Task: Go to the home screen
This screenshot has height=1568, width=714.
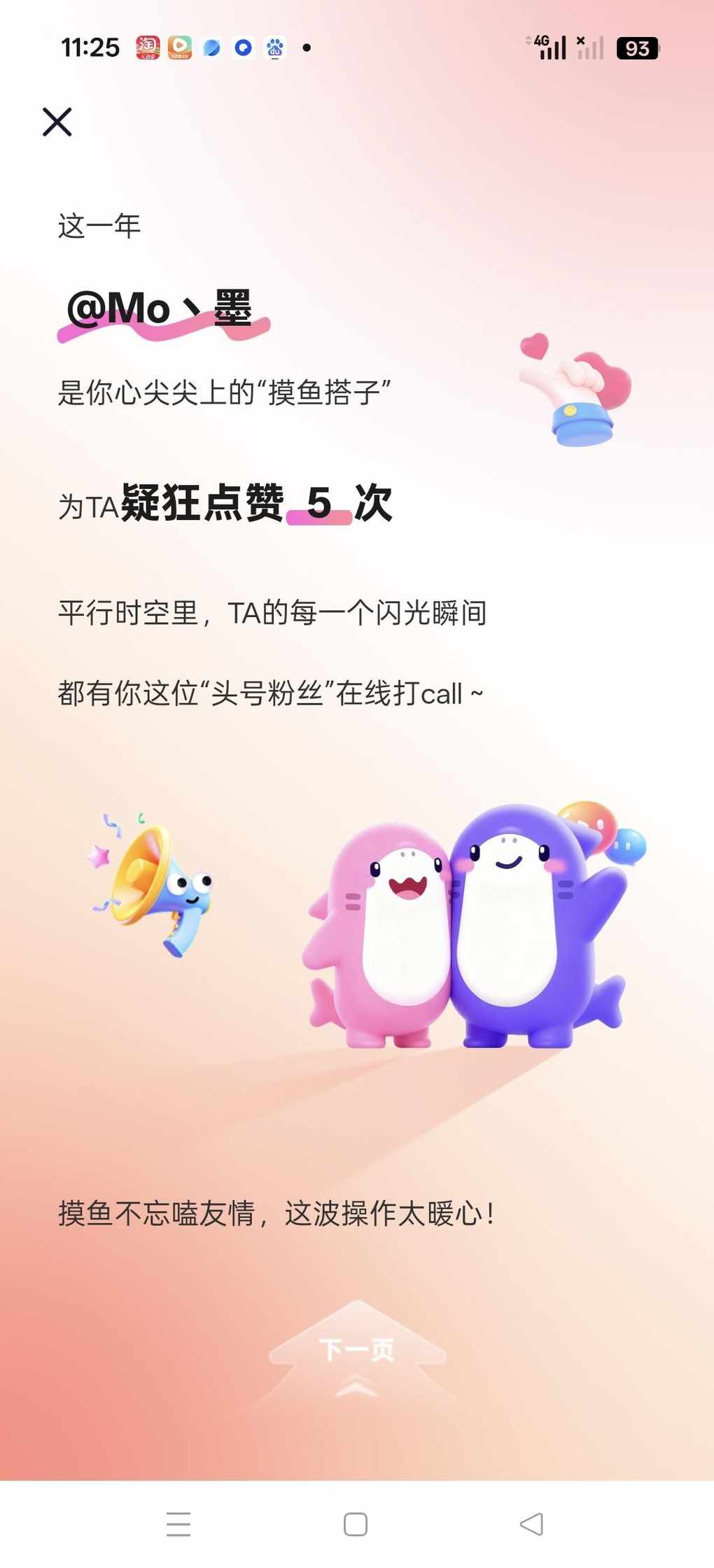Action: (356, 1524)
